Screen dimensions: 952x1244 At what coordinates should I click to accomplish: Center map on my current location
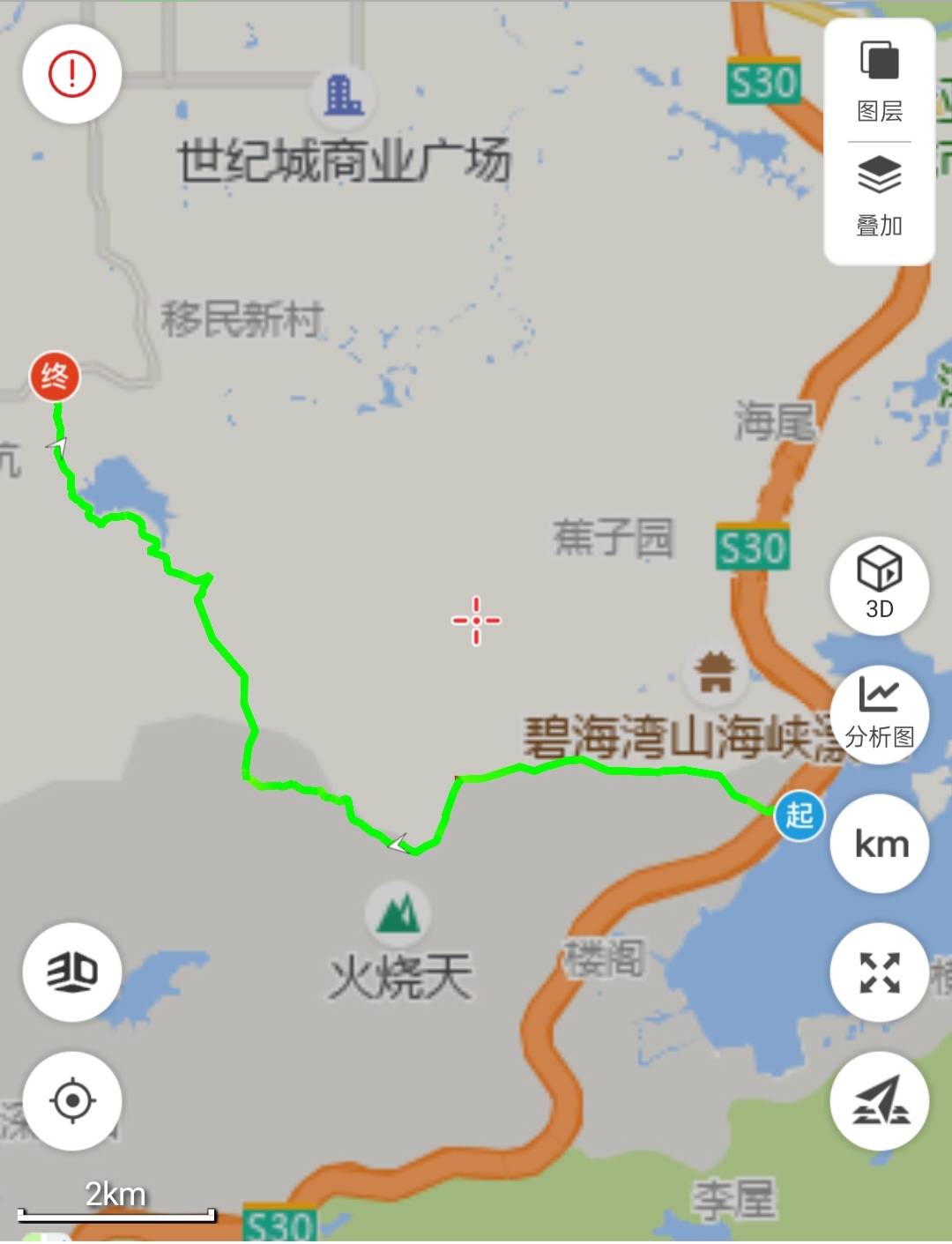[x=71, y=1100]
